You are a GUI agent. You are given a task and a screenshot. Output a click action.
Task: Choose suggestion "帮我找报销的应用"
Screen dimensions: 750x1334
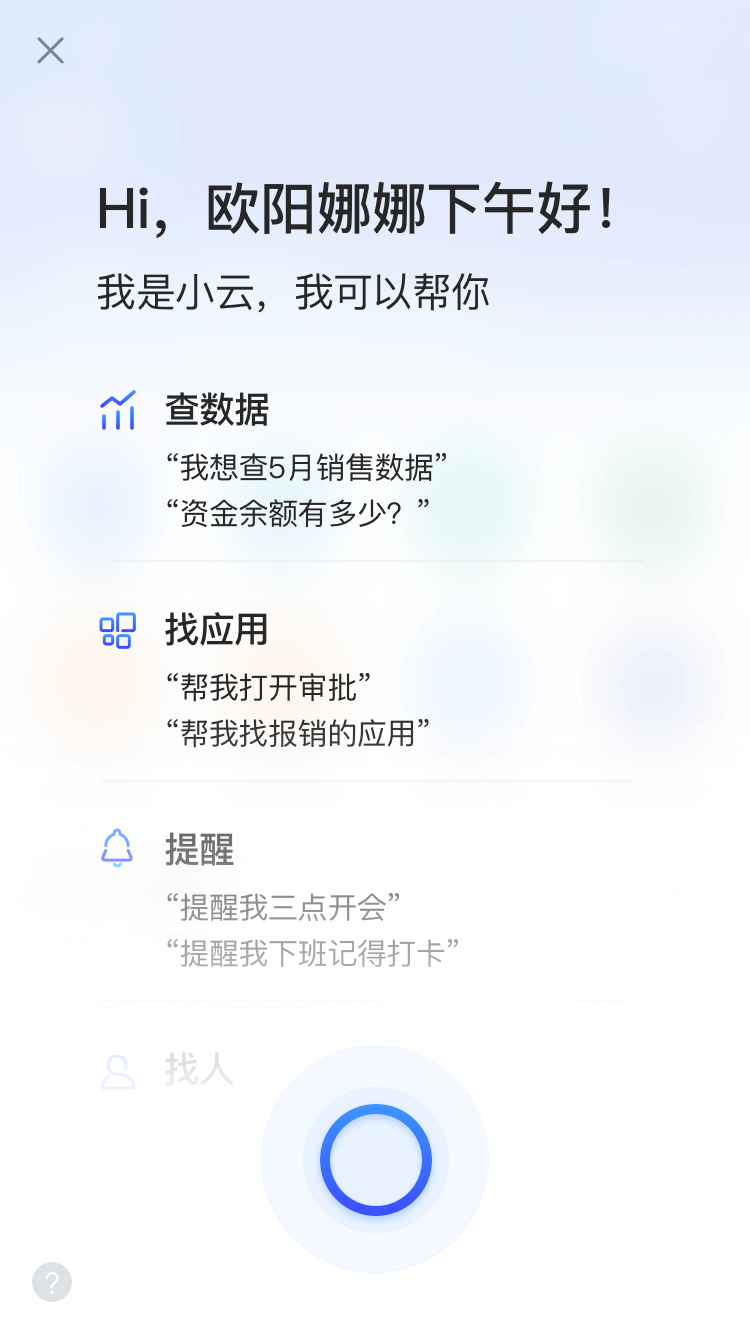[298, 733]
